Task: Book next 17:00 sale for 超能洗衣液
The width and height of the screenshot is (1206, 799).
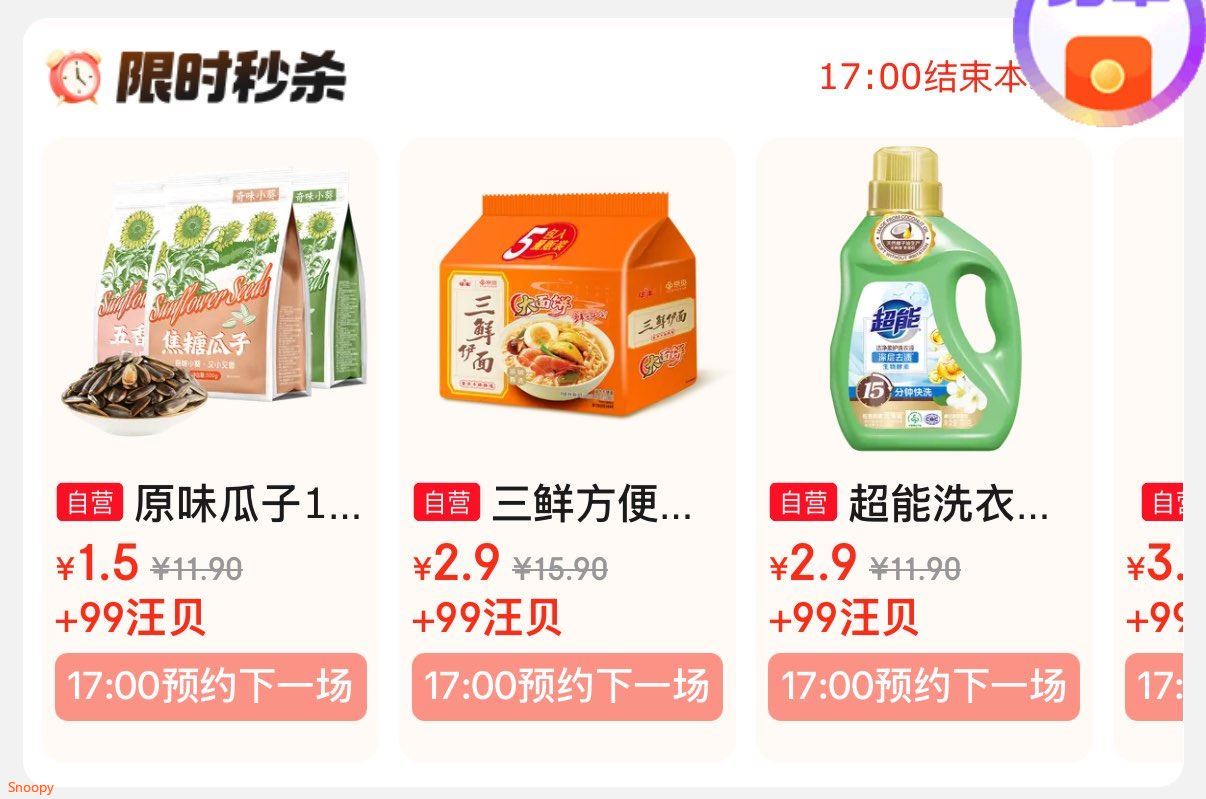Action: click(924, 687)
